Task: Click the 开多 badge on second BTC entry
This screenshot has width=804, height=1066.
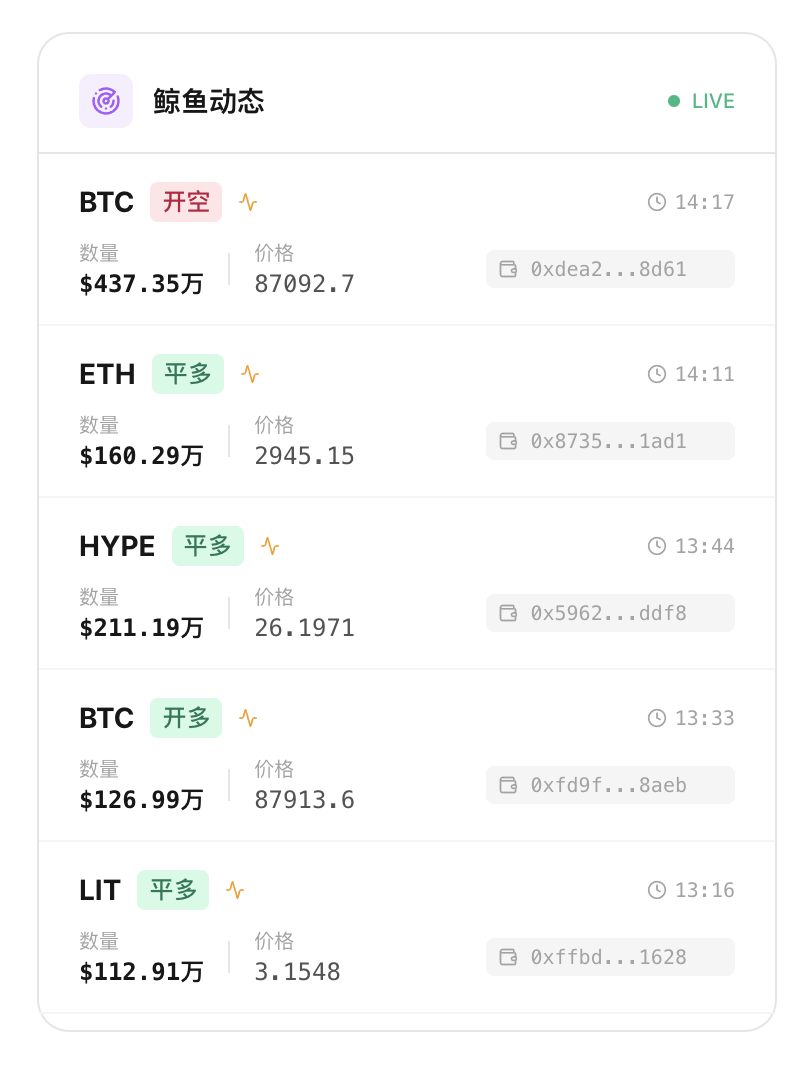Action: coord(185,718)
